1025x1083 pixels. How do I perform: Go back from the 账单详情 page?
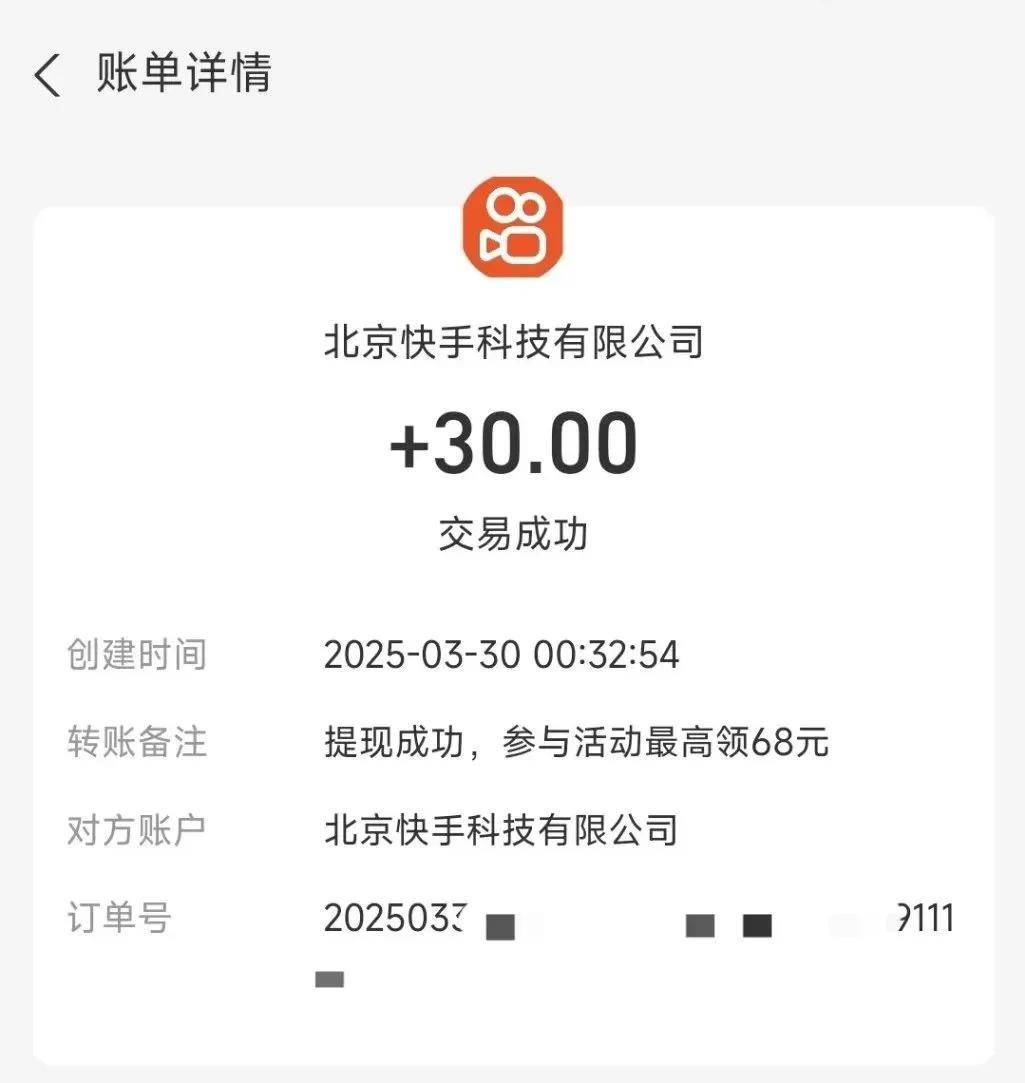tap(47, 76)
